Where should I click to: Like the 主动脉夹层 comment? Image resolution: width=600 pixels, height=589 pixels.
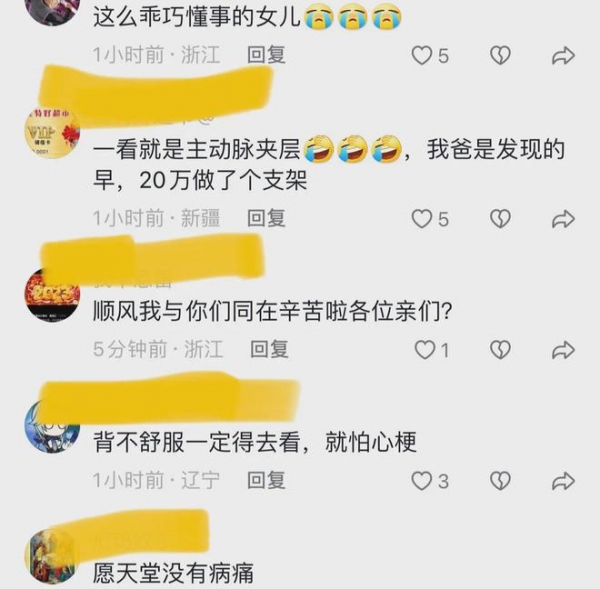424,218
